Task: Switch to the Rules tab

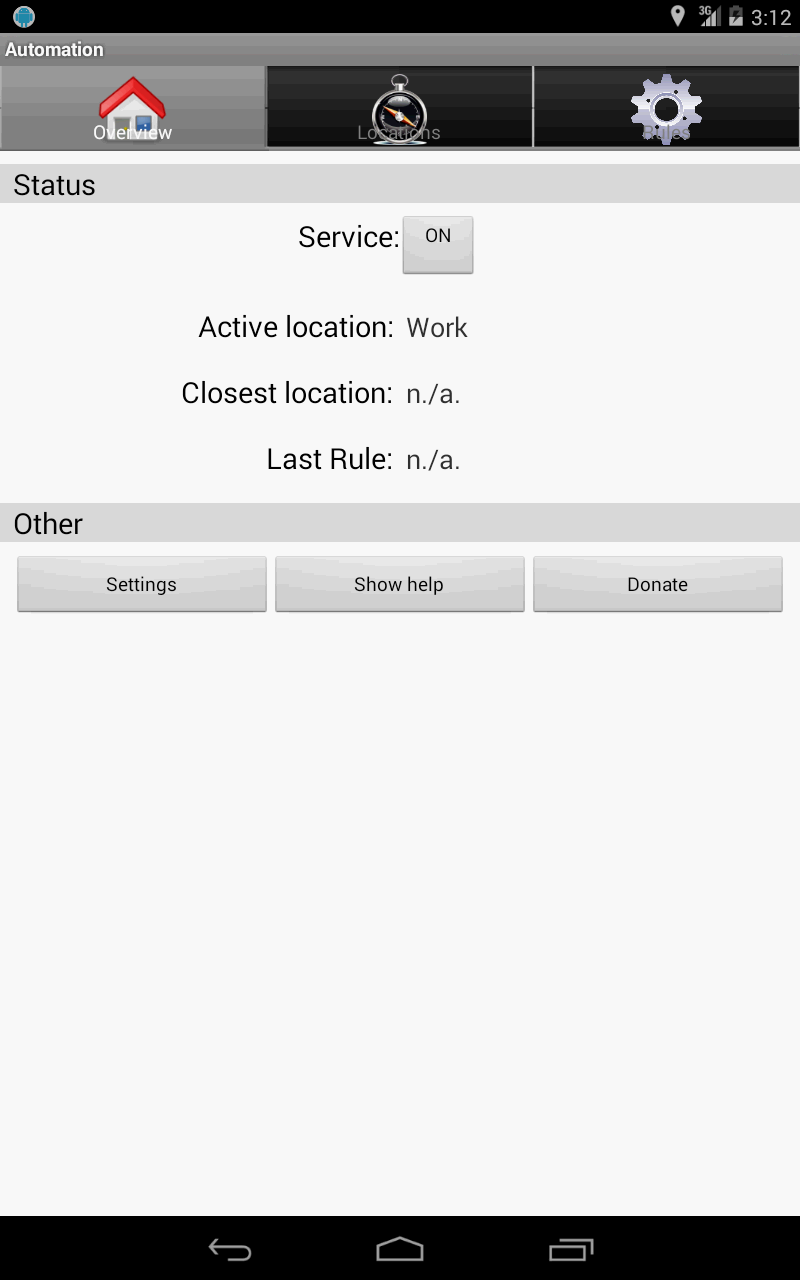Action: (666, 108)
